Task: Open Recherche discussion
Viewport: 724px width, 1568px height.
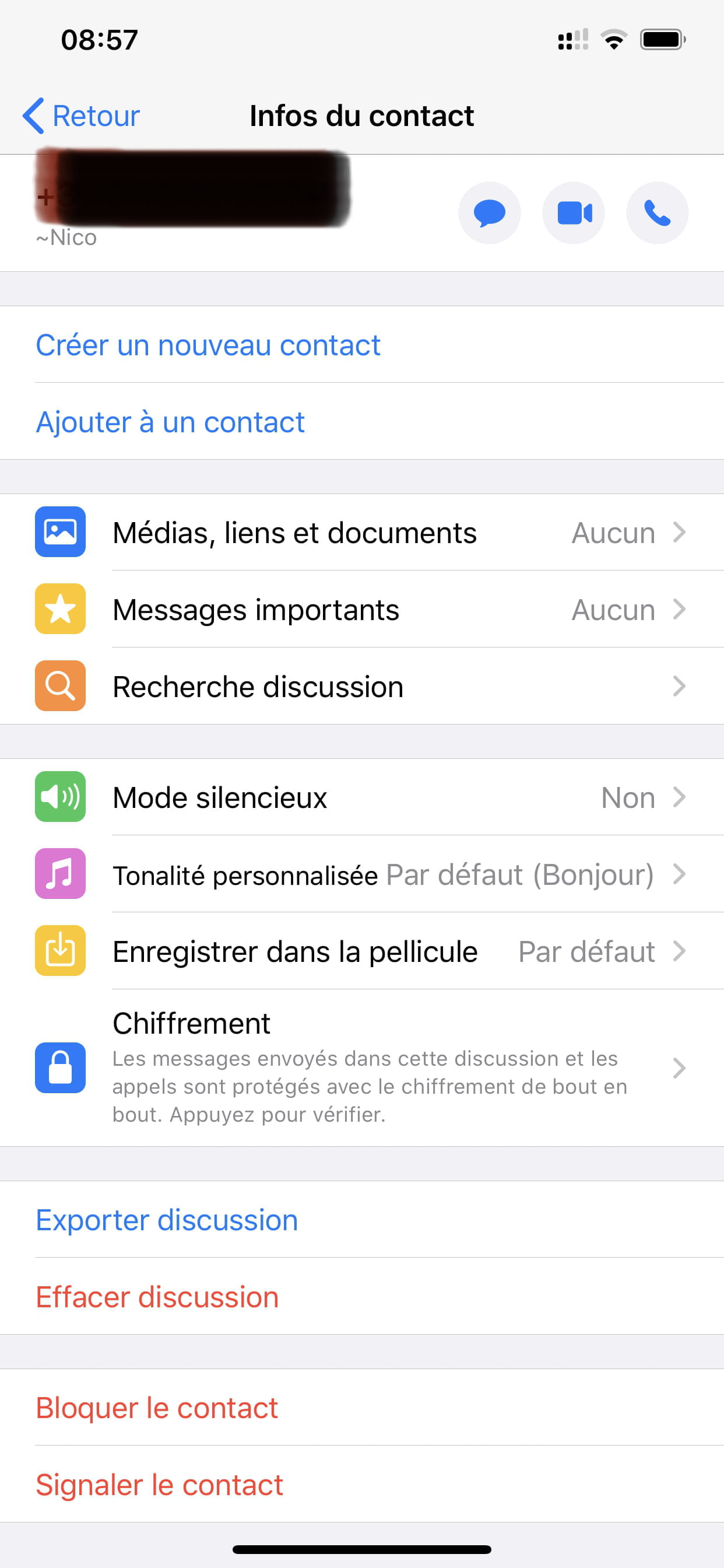Action: [362, 686]
